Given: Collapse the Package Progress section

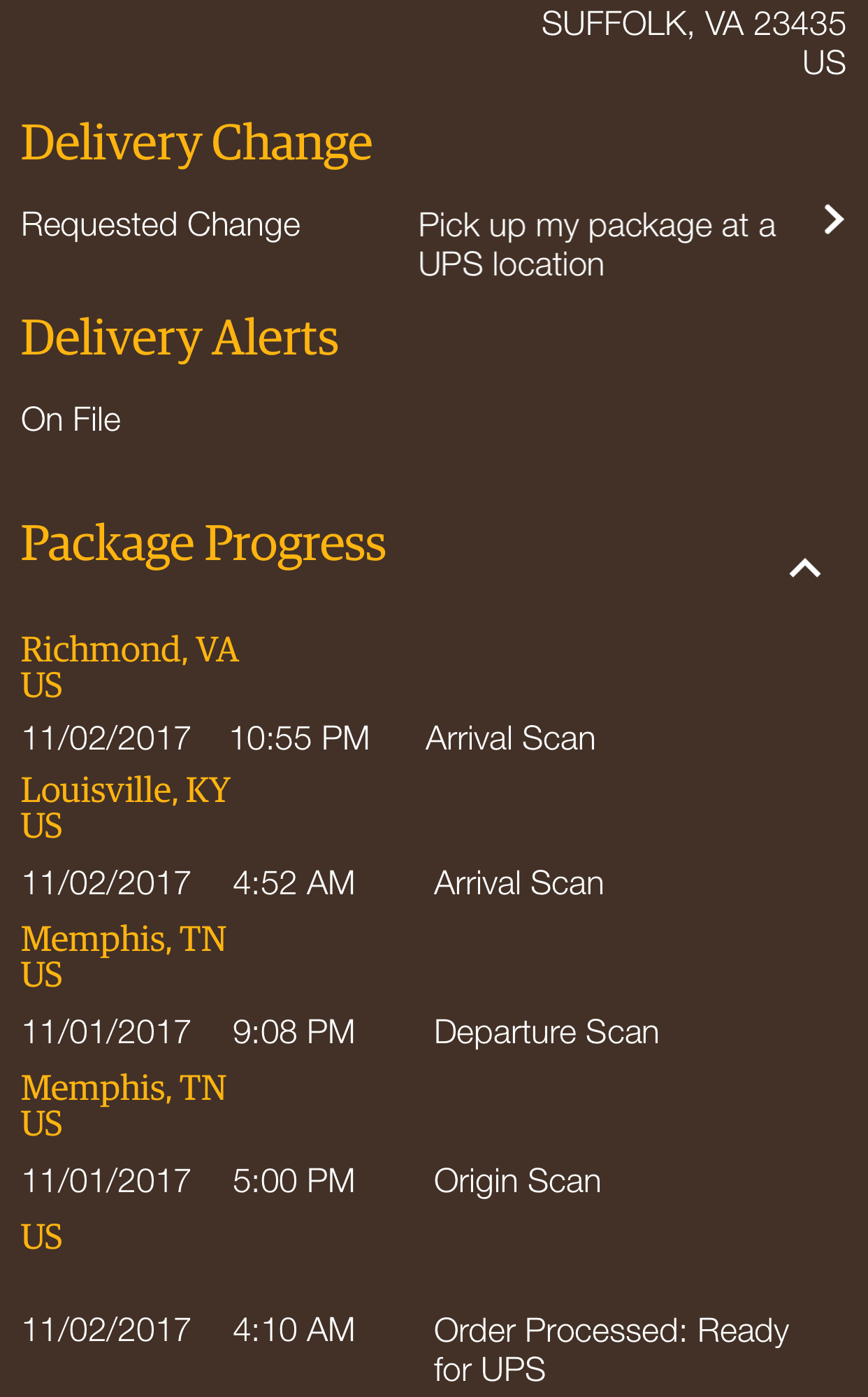Looking at the screenshot, I should [805, 568].
